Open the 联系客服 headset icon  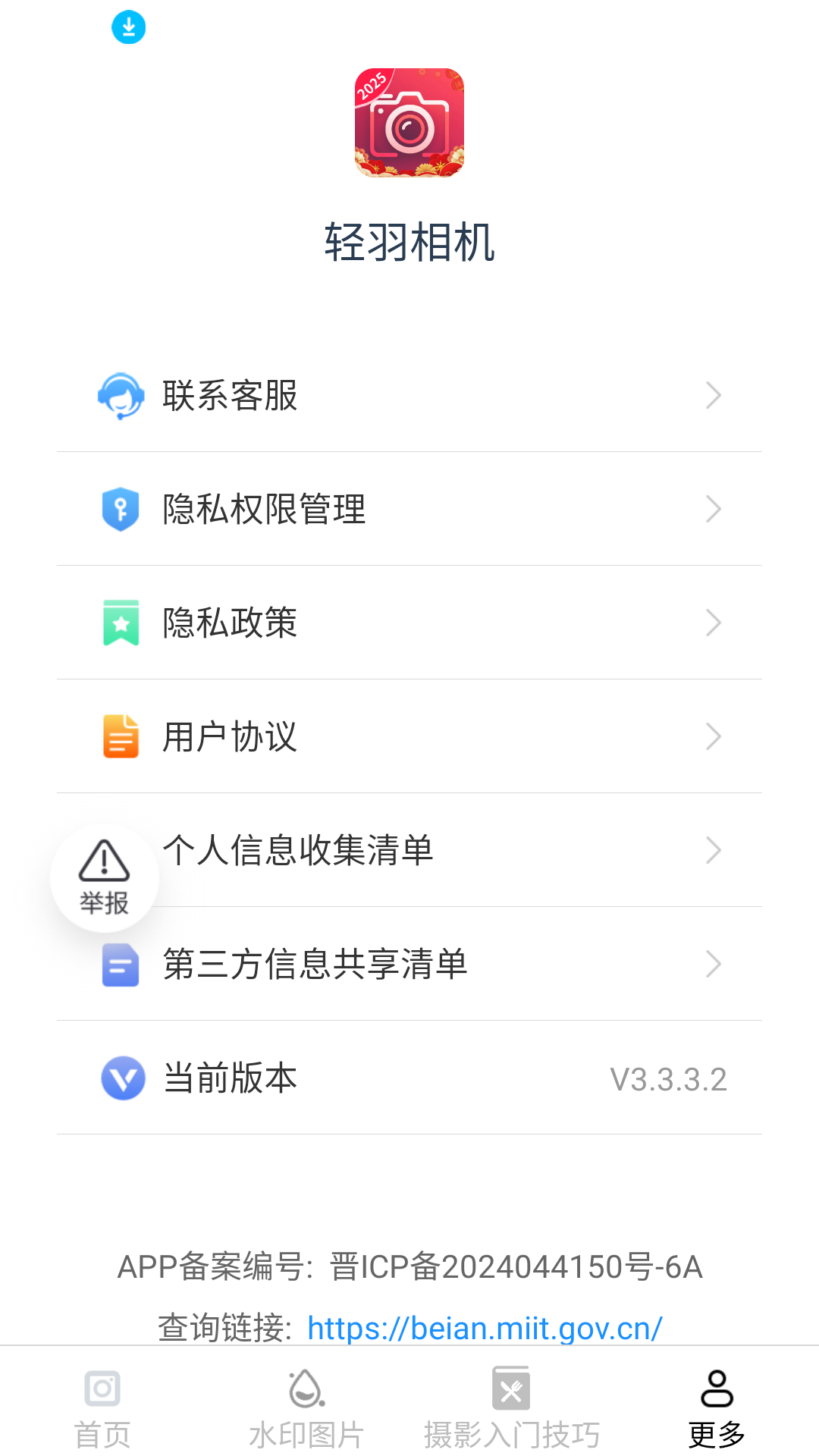point(122,395)
